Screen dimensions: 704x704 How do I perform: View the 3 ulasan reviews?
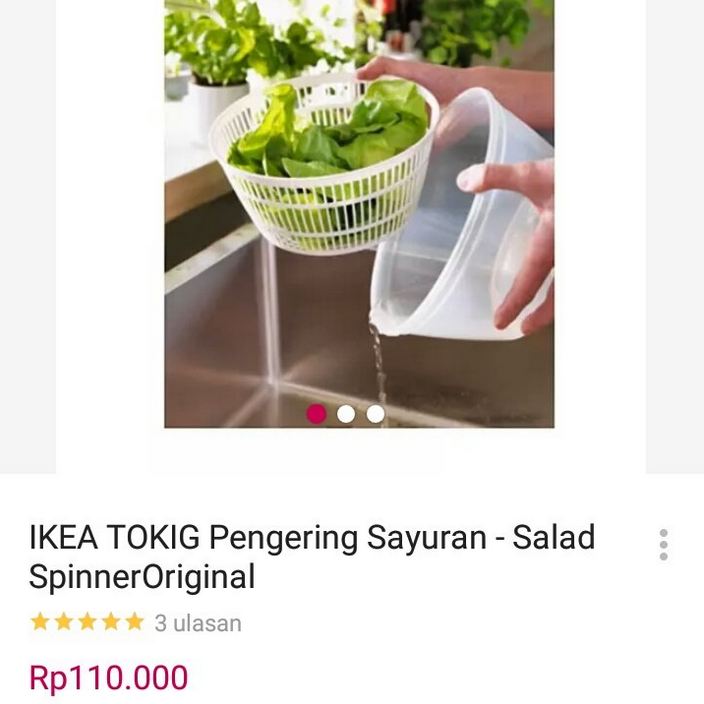tap(197, 623)
